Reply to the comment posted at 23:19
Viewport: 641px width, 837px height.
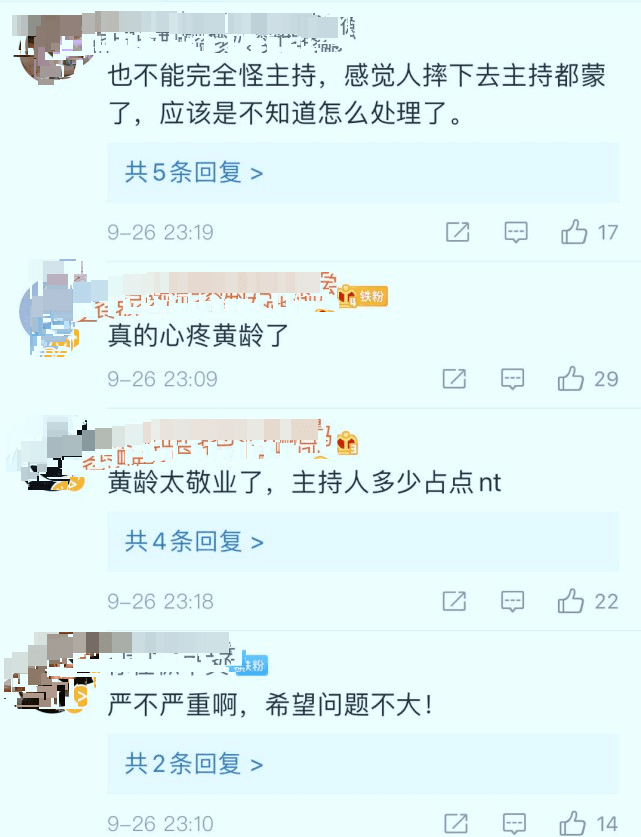[516, 233]
